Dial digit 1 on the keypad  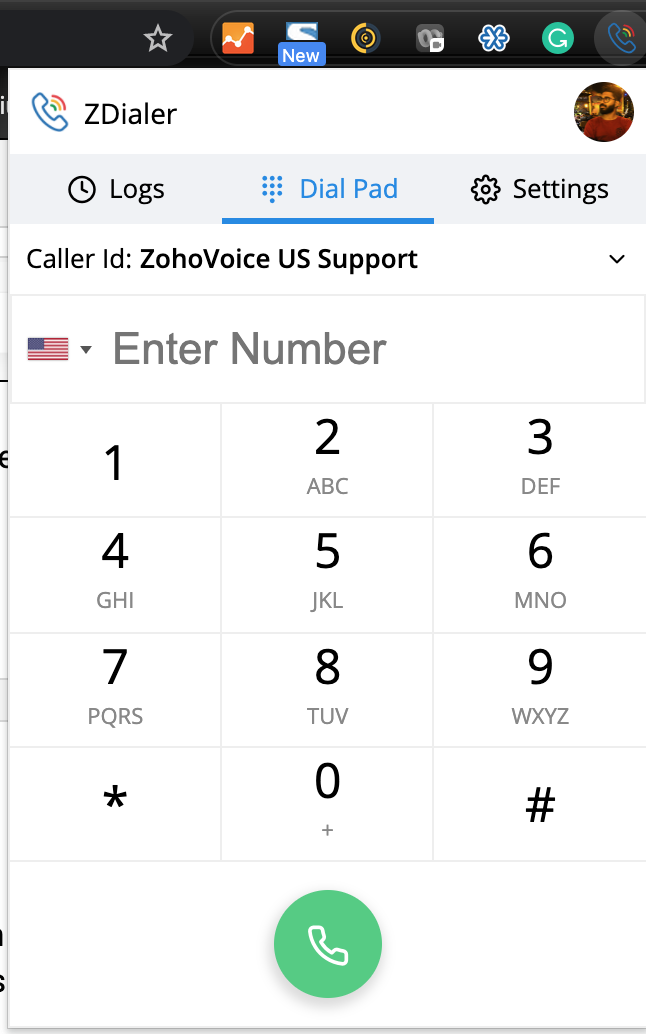point(115,462)
